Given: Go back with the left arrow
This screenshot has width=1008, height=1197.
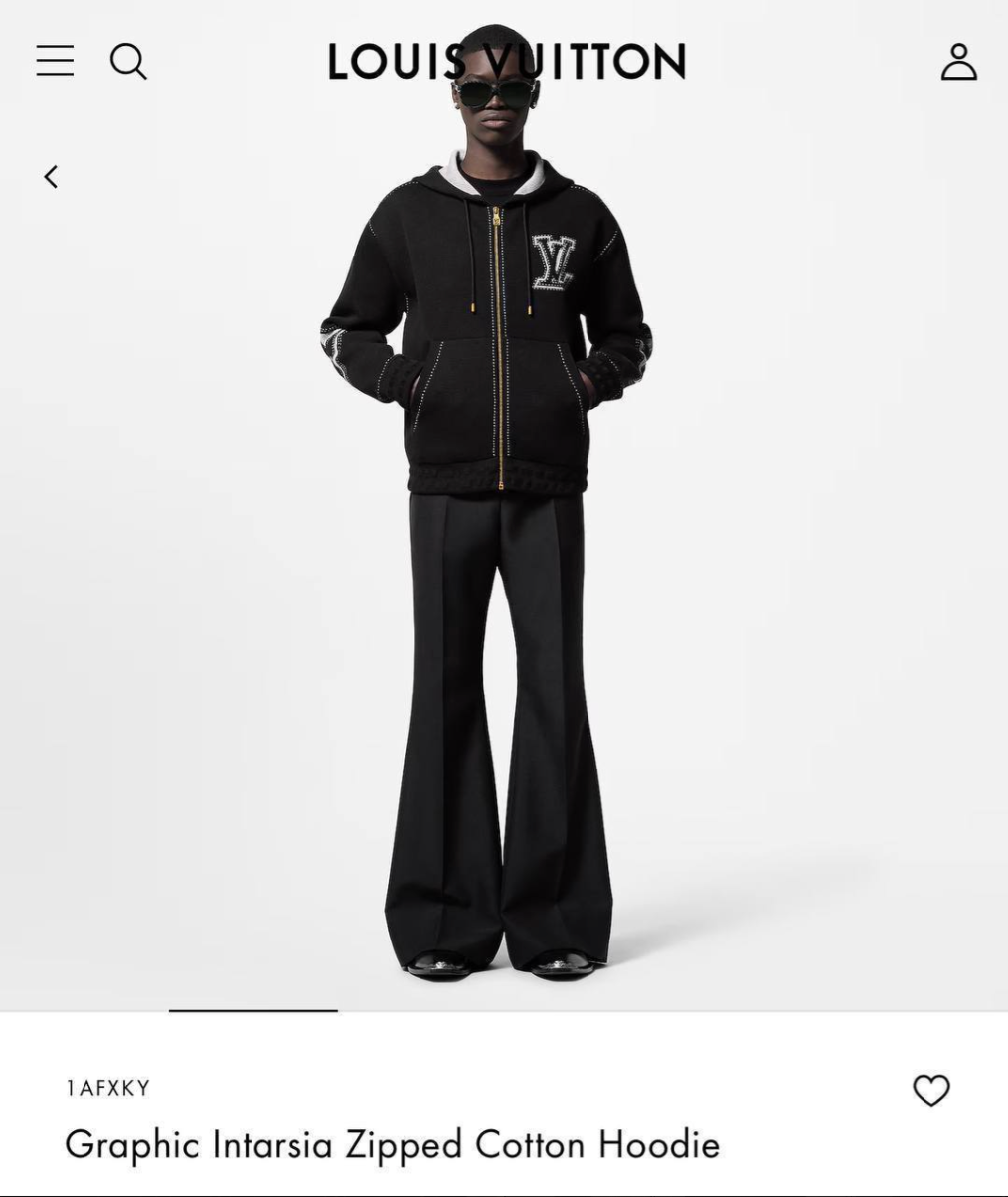Looking at the screenshot, I should (51, 177).
